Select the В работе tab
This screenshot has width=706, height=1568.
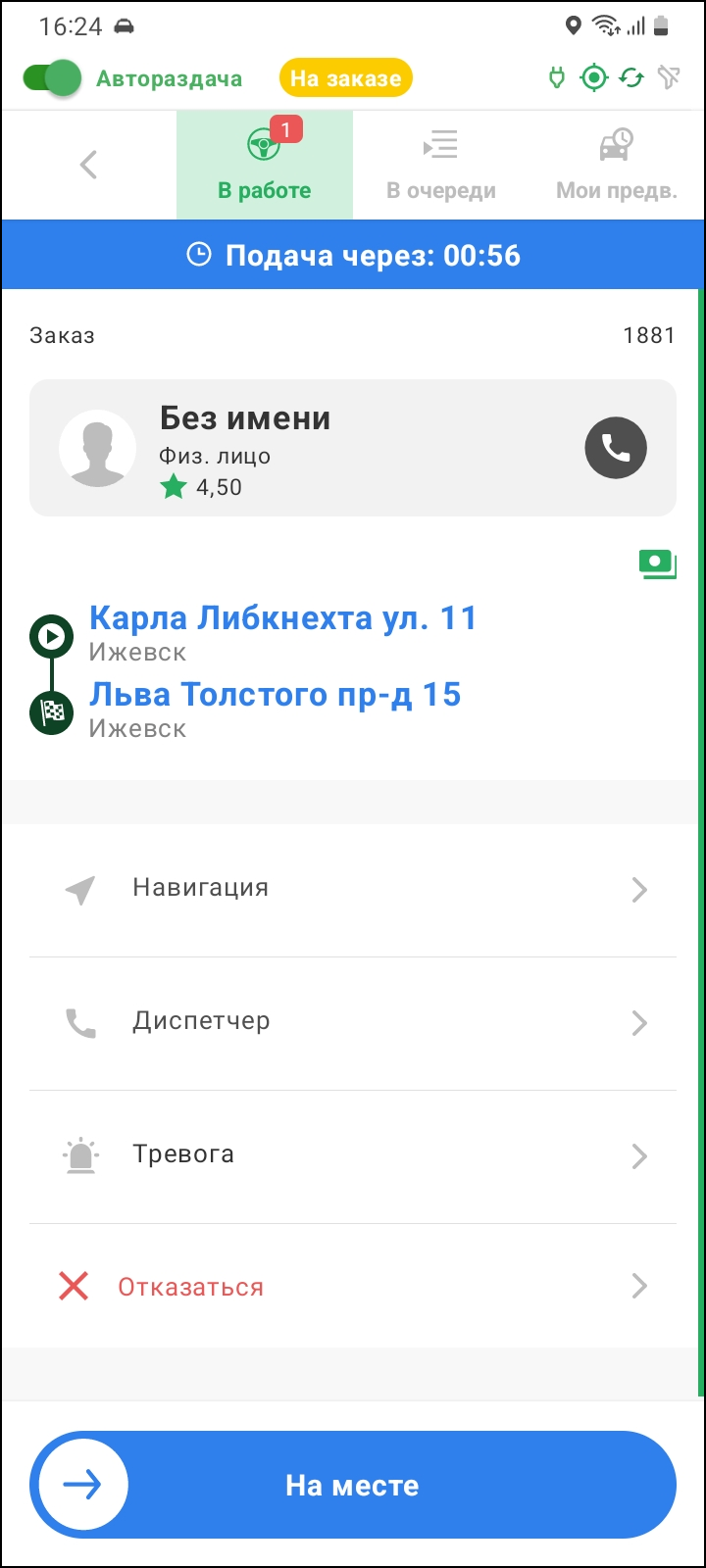click(x=265, y=165)
